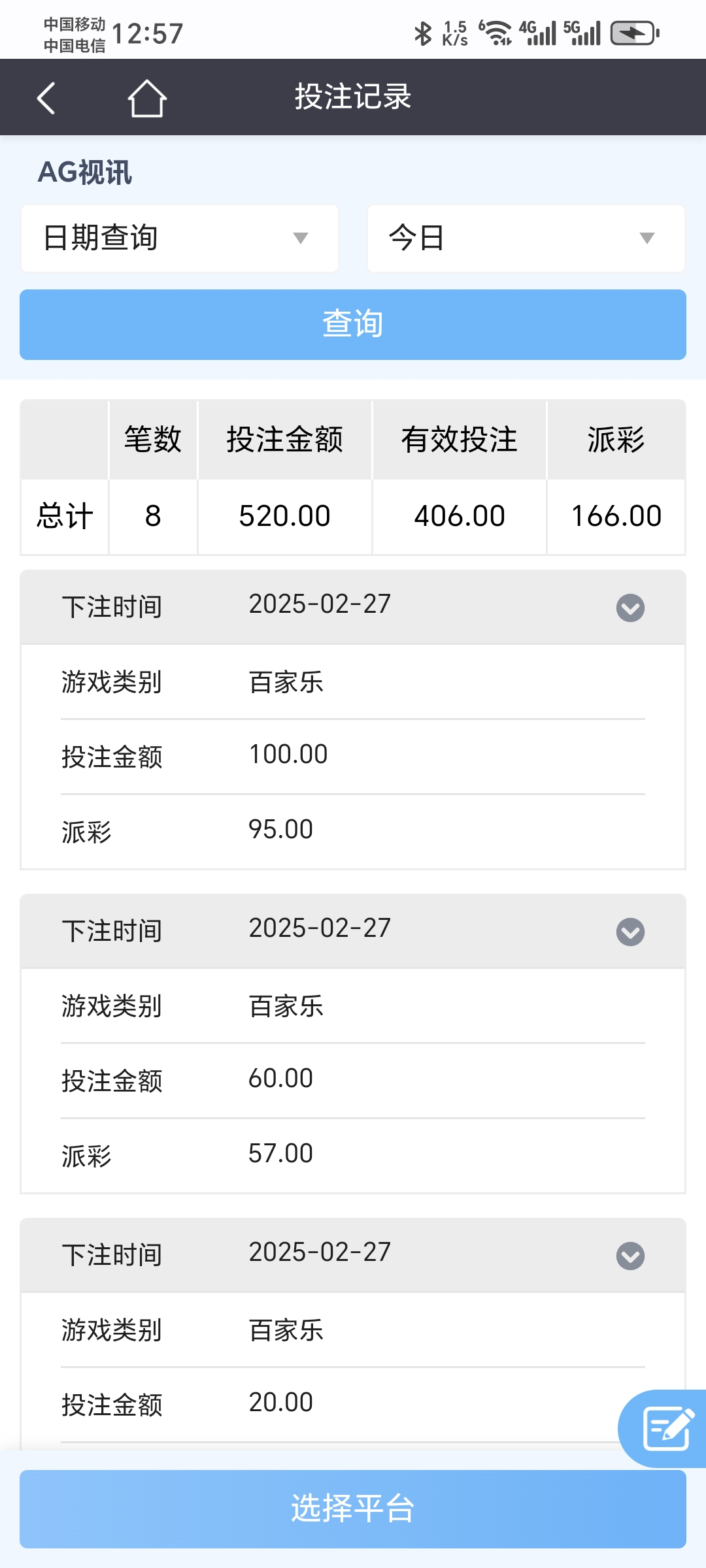706x1568 pixels.
Task: Tap the 投注记录 page title
Action: pyautogui.click(x=352, y=97)
